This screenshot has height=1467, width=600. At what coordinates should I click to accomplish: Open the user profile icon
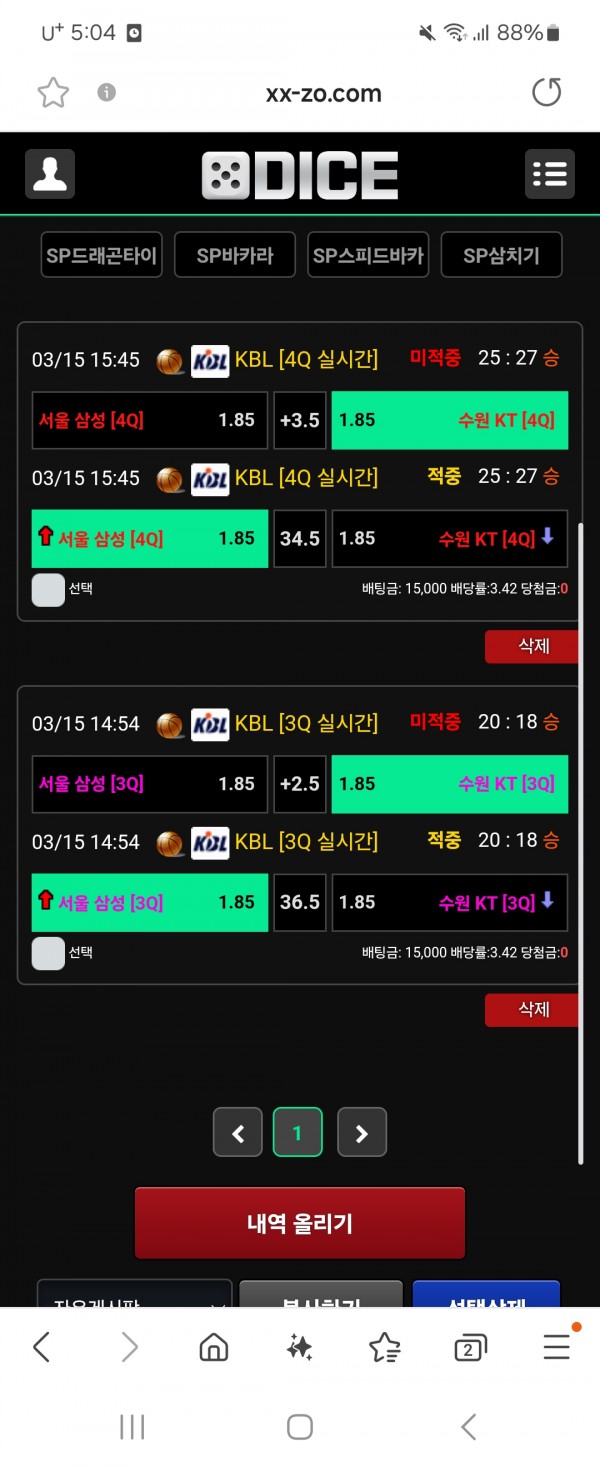click(50, 175)
